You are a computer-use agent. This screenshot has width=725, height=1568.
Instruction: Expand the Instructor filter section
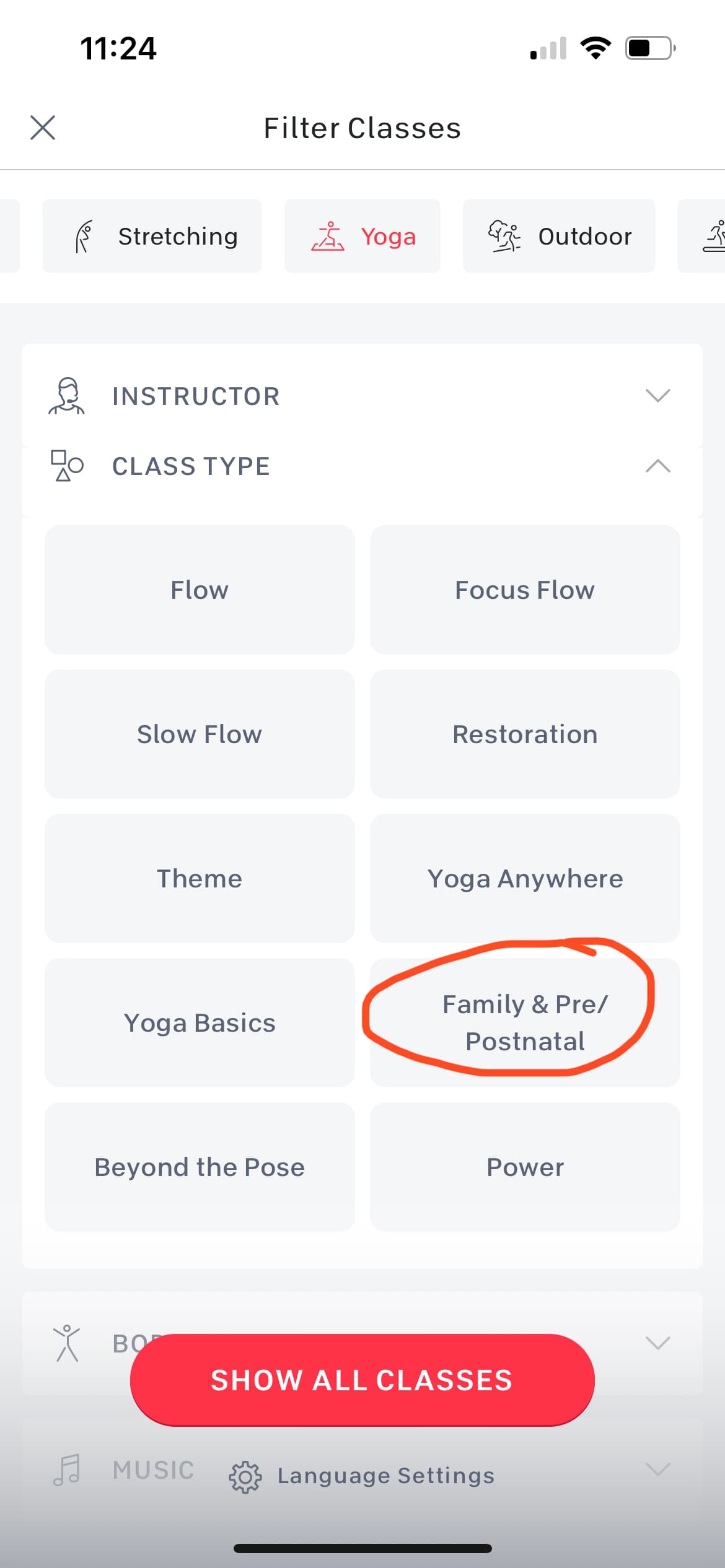(362, 396)
